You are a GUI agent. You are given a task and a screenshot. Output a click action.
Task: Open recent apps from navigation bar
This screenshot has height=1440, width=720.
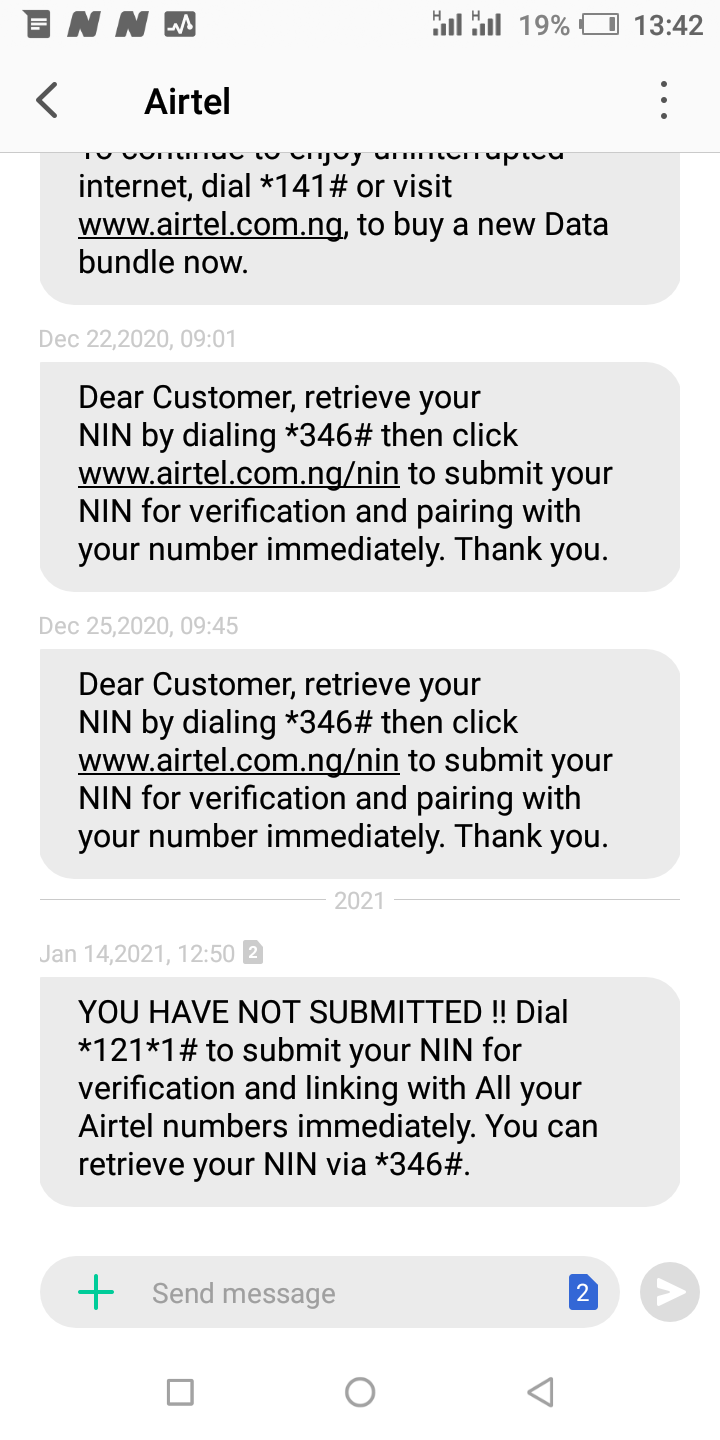[180, 1391]
